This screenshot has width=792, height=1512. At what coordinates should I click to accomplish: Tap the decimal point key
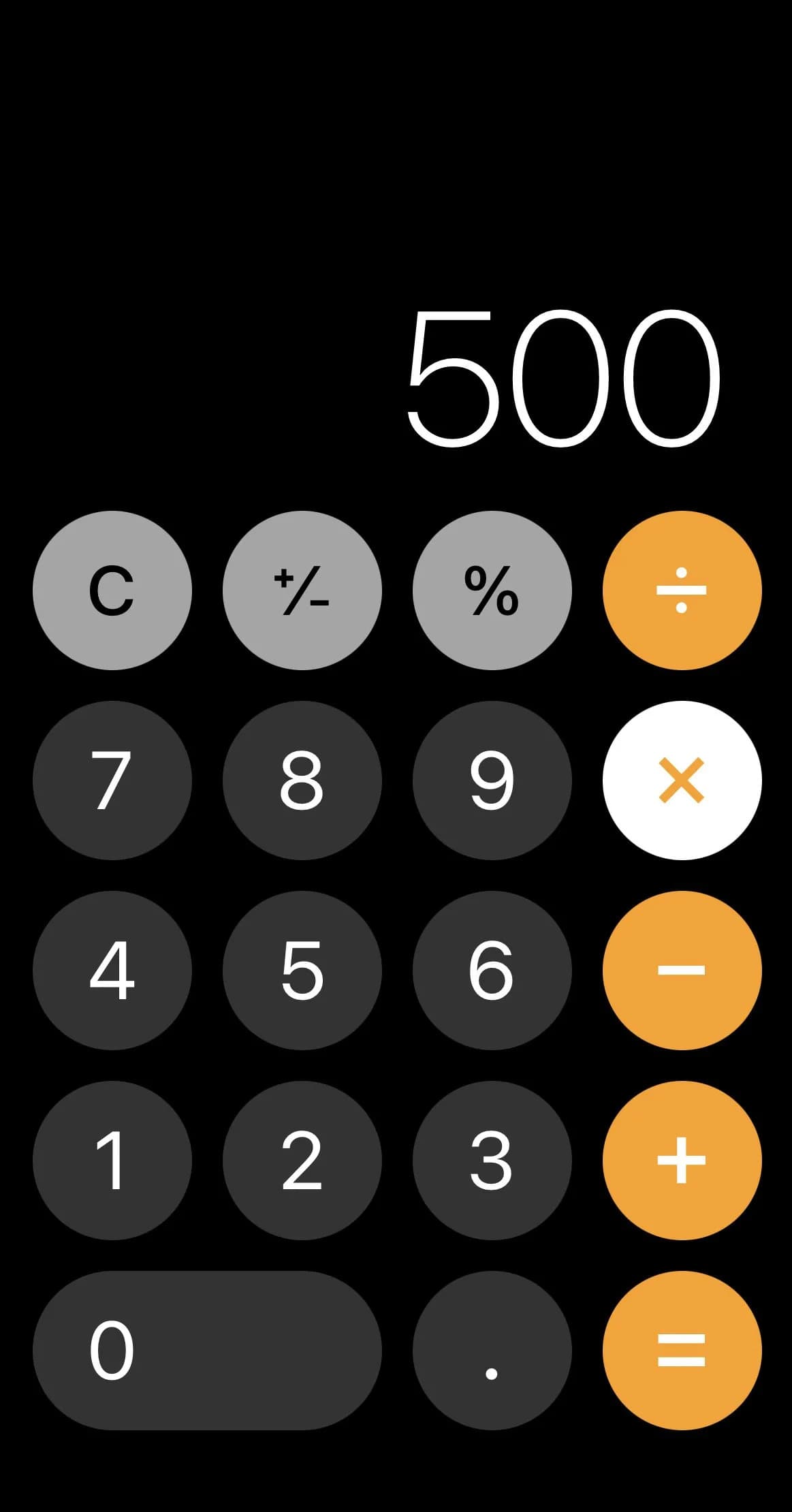click(492, 1351)
